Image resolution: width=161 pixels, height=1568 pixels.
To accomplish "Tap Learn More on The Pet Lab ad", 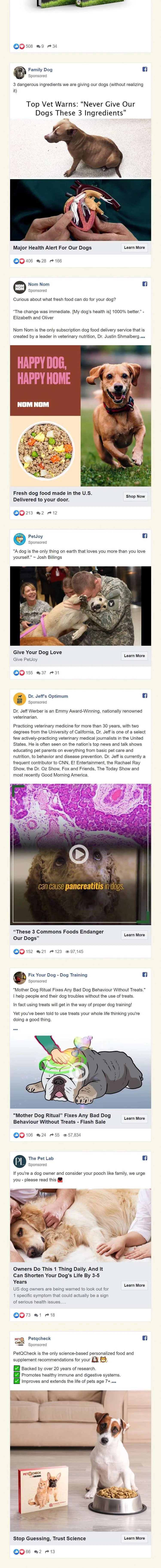I will click(134, 1285).
